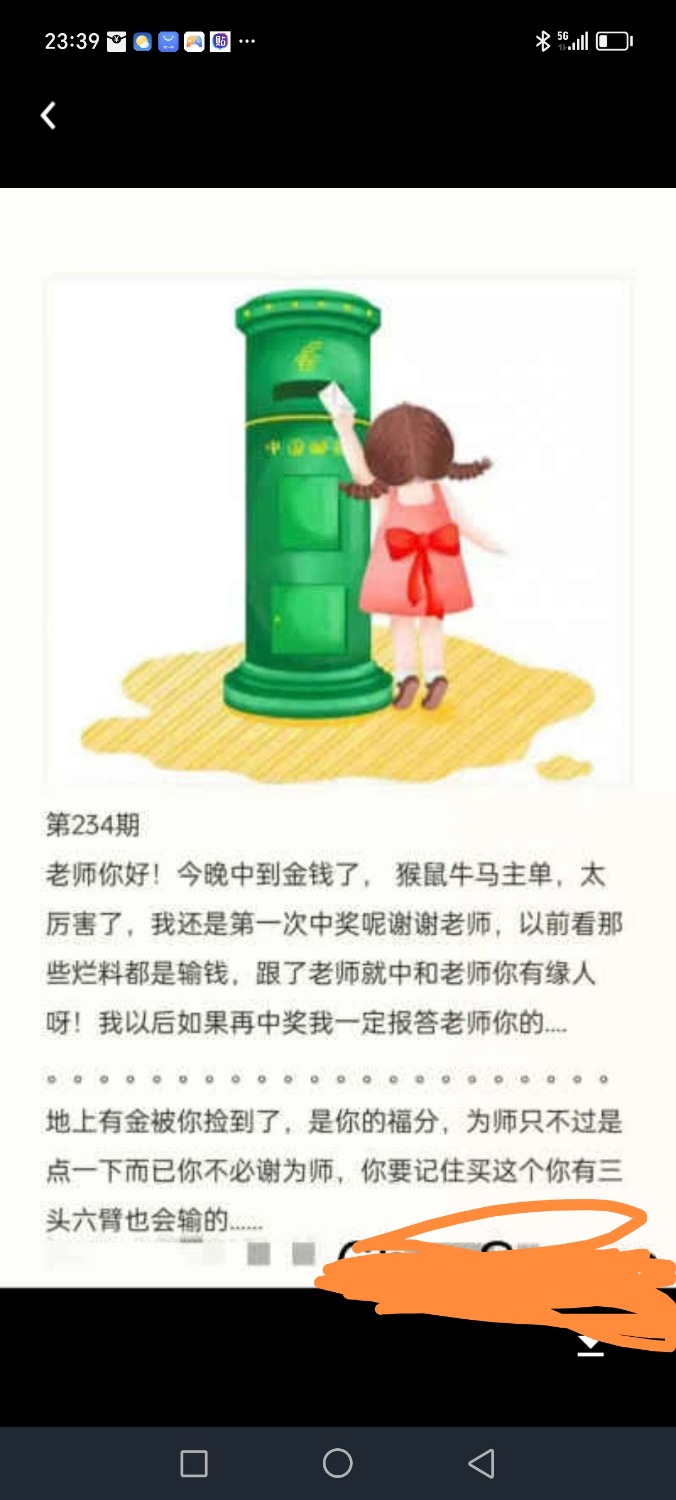Open recent apps via the square button
The width and height of the screenshot is (676, 1500).
click(x=194, y=1464)
